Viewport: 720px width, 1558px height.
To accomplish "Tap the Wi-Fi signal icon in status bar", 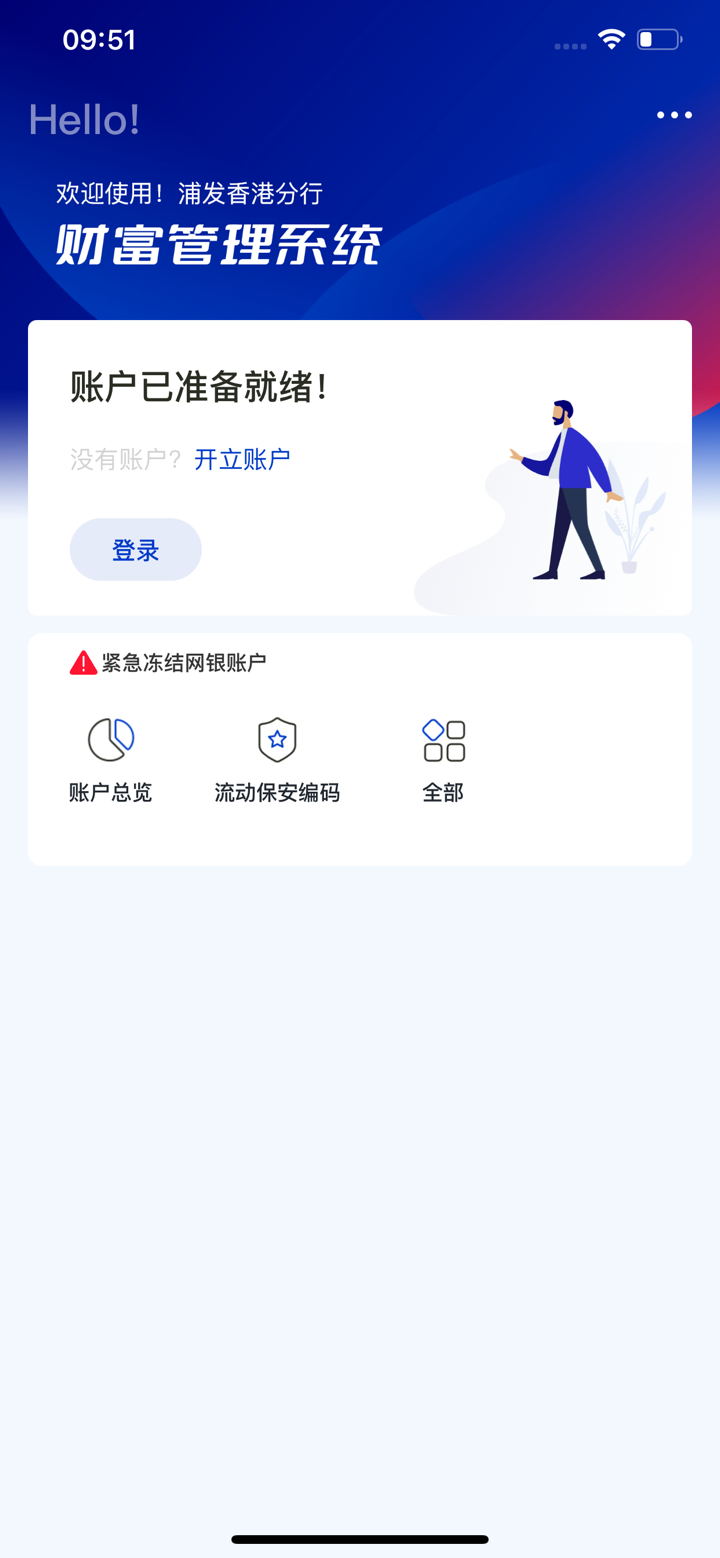I will click(613, 40).
